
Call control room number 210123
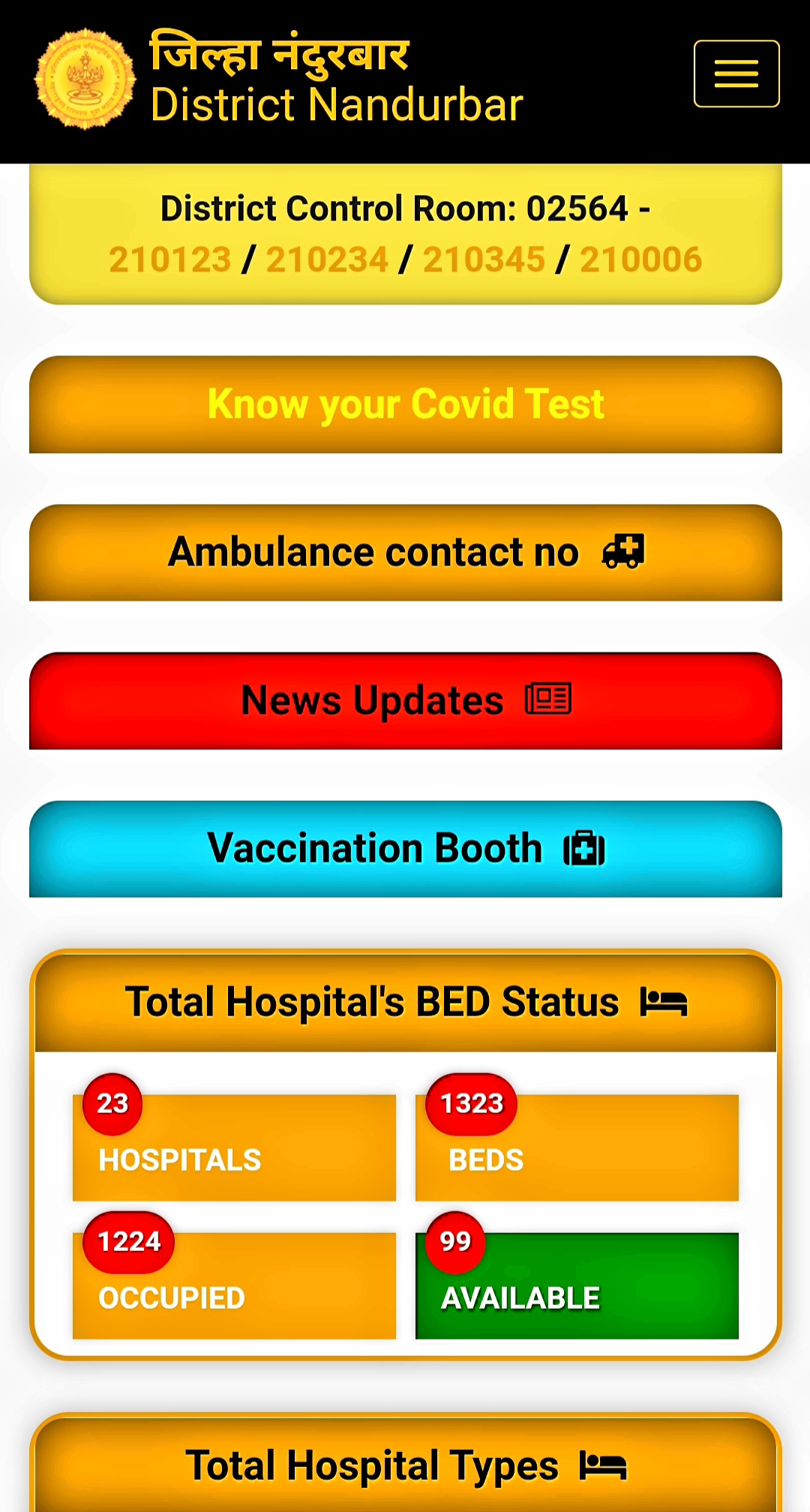click(x=170, y=259)
